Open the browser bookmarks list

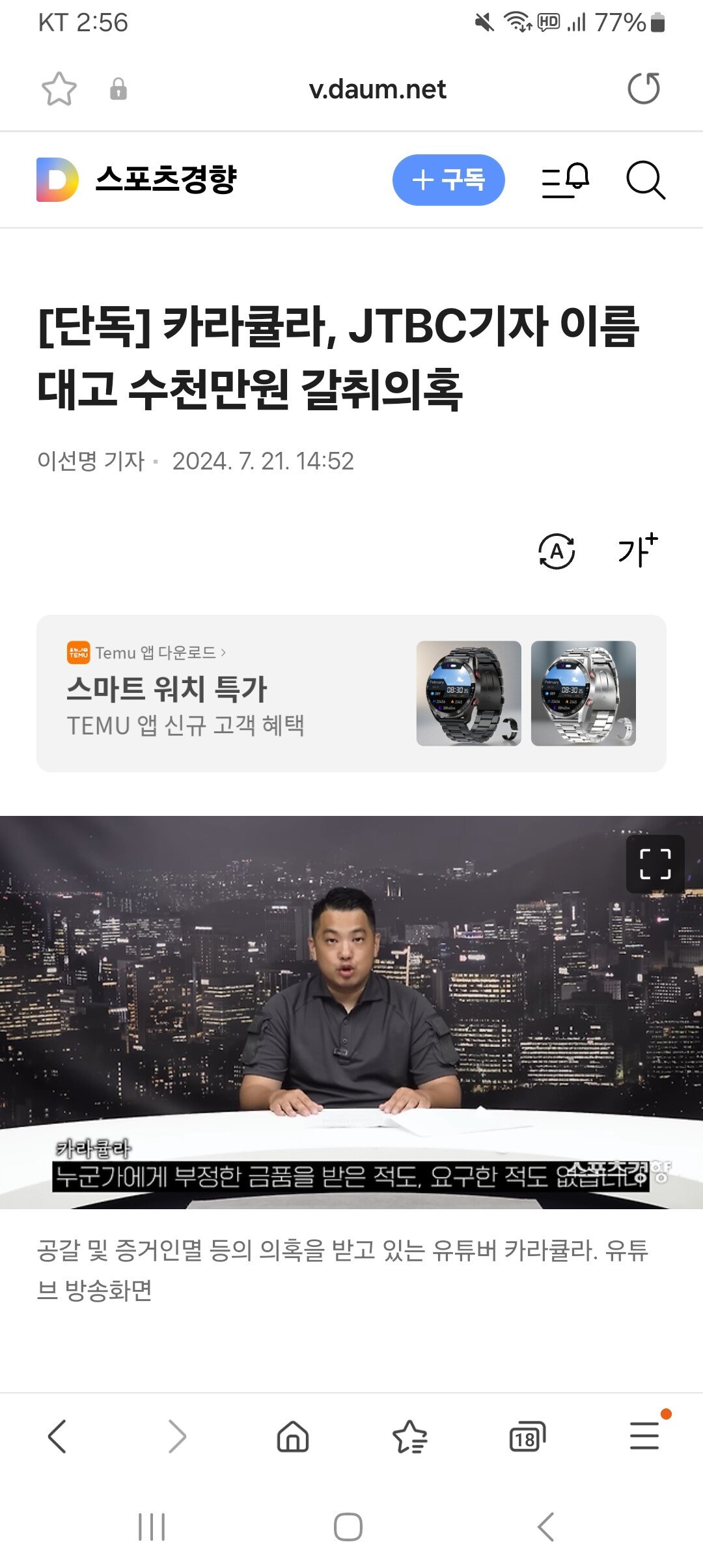409,1436
